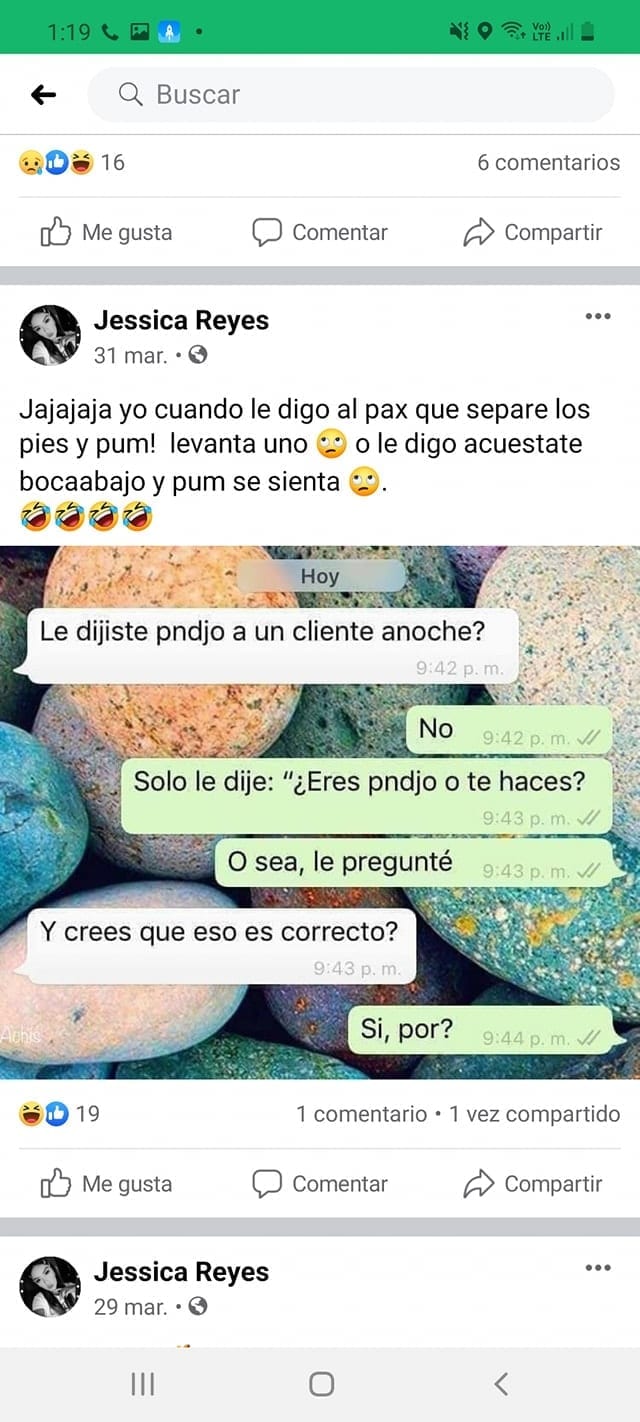The height and width of the screenshot is (1422, 640).
Task: Comment on the 31 mar. post
Action: pyautogui.click(x=319, y=1184)
